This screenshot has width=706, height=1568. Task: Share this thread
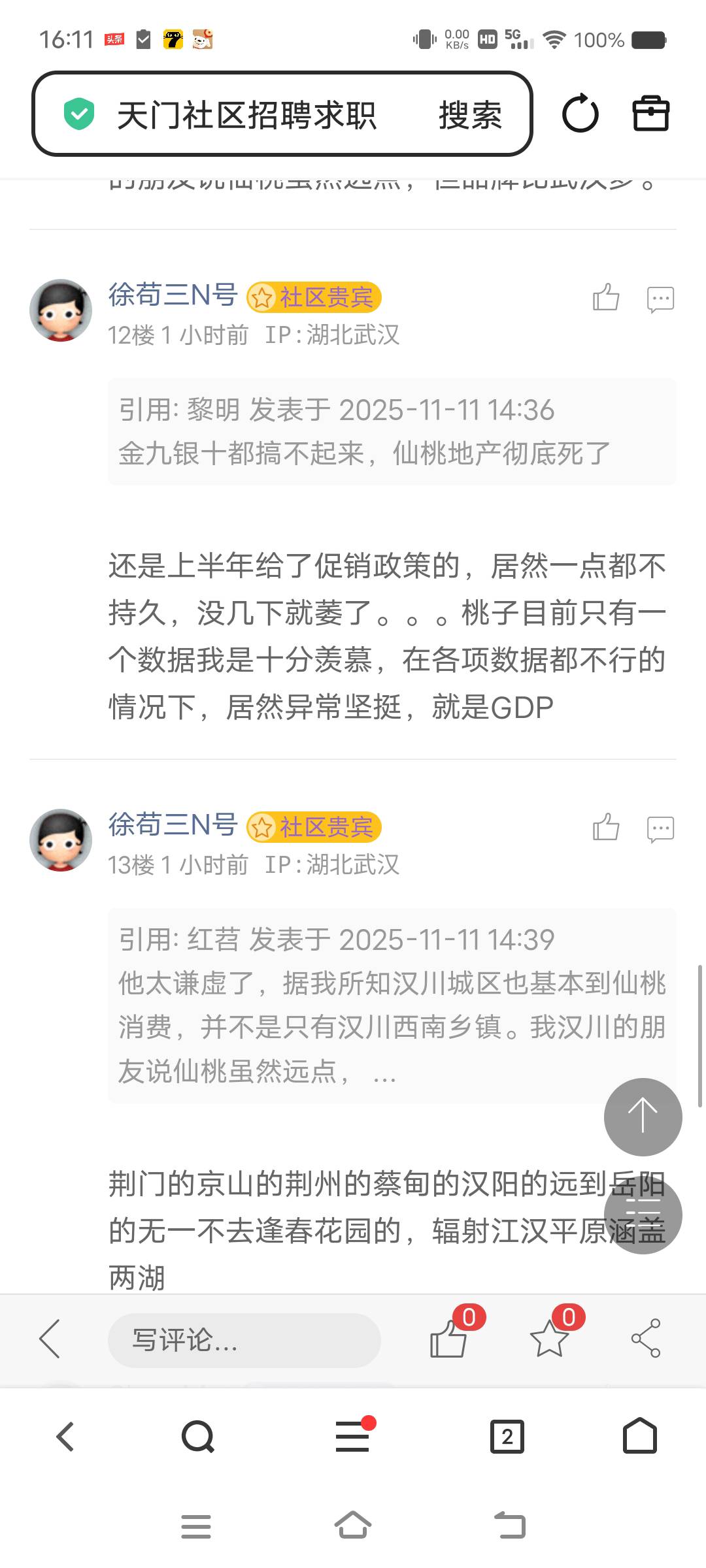[x=646, y=1339]
